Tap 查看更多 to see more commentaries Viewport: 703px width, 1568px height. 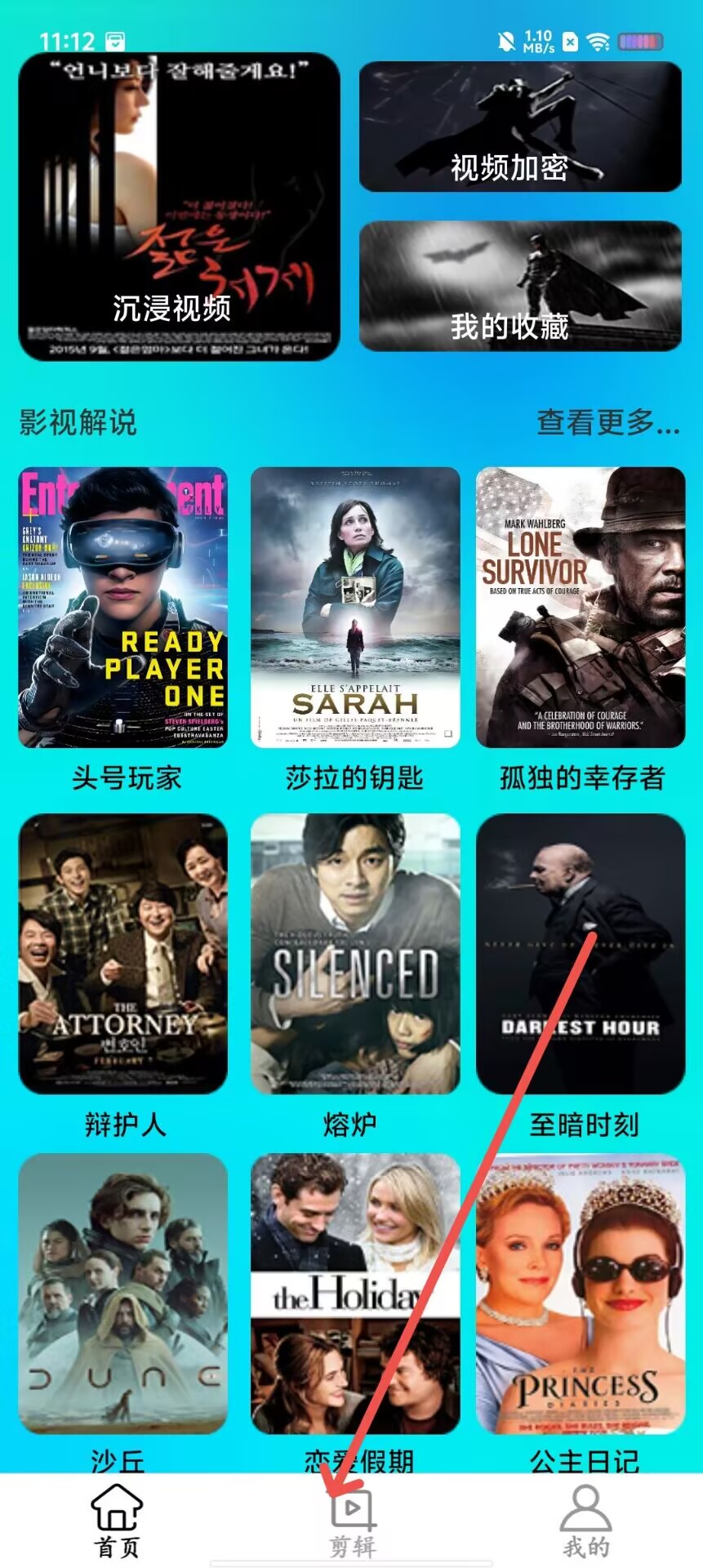[x=607, y=422]
